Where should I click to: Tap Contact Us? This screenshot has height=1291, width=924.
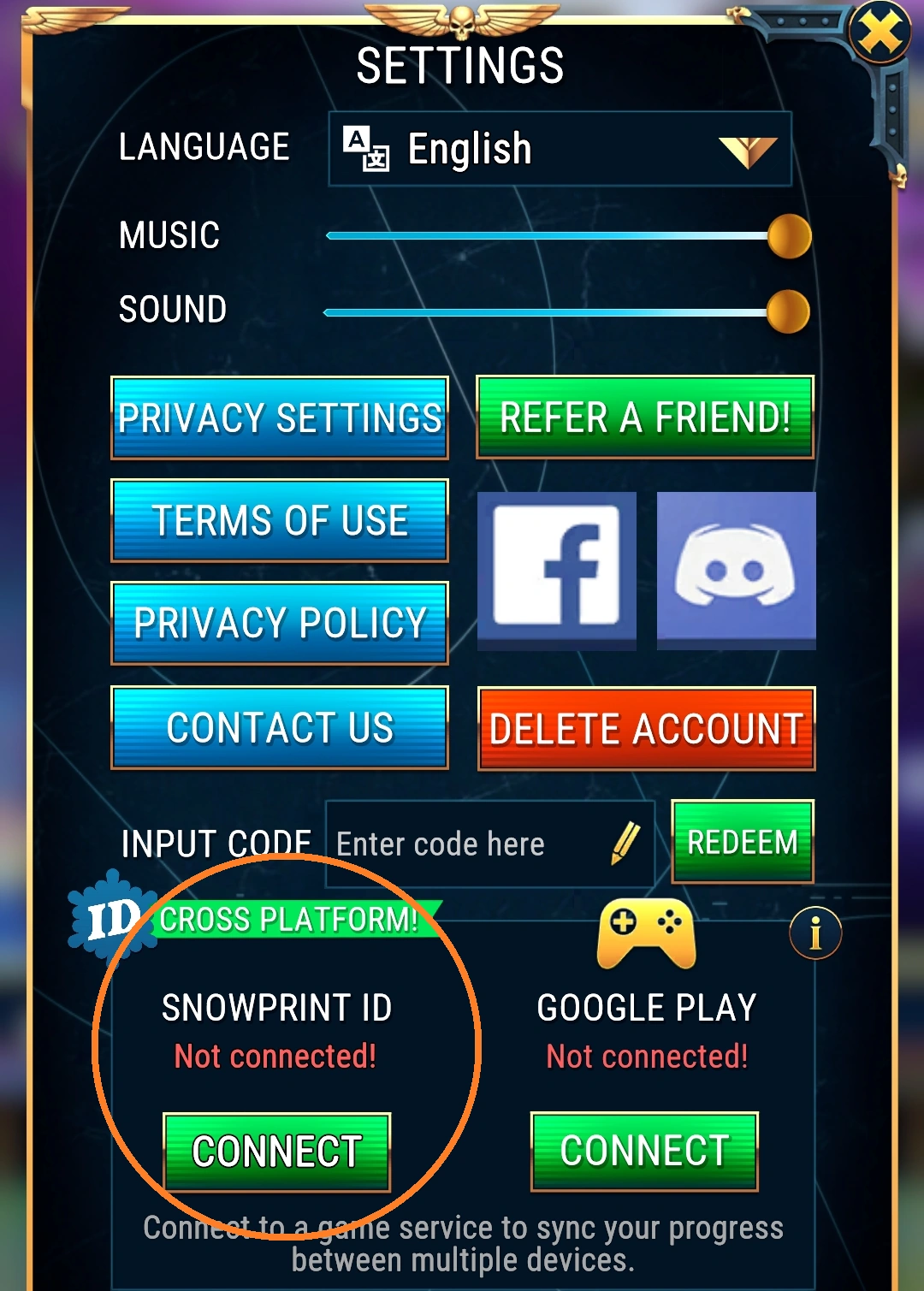pyautogui.click(x=280, y=728)
